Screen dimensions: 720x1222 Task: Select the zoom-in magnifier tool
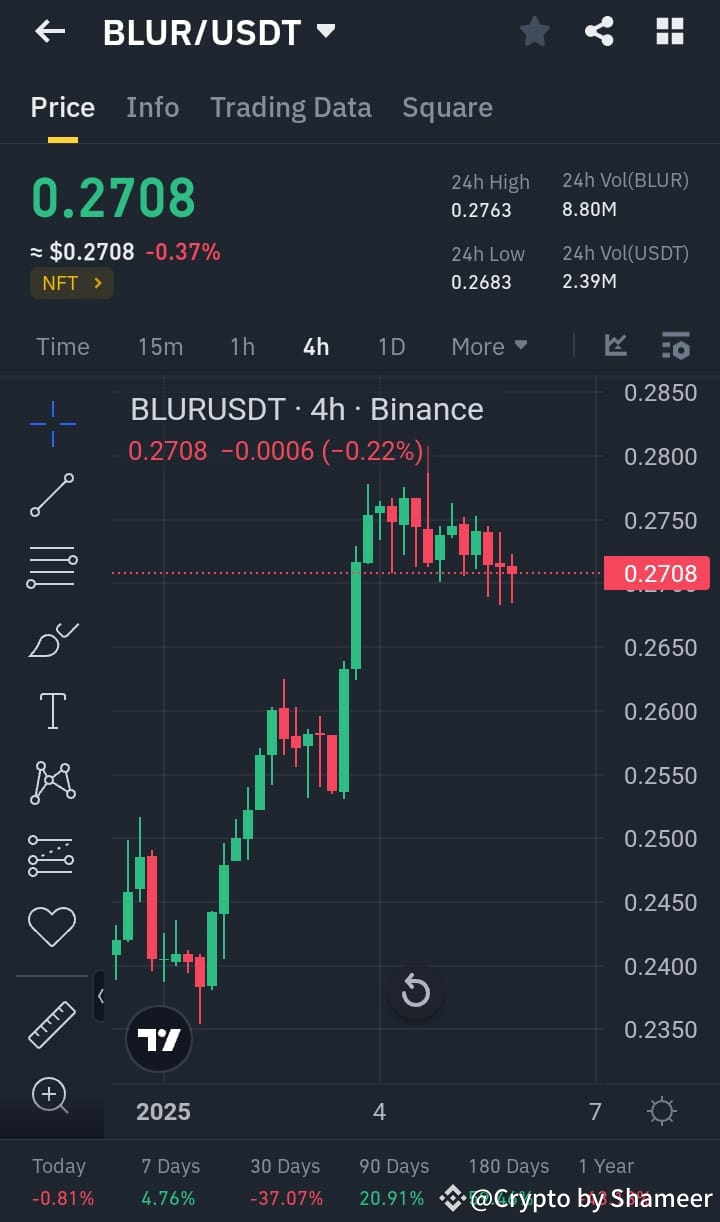[52, 1096]
